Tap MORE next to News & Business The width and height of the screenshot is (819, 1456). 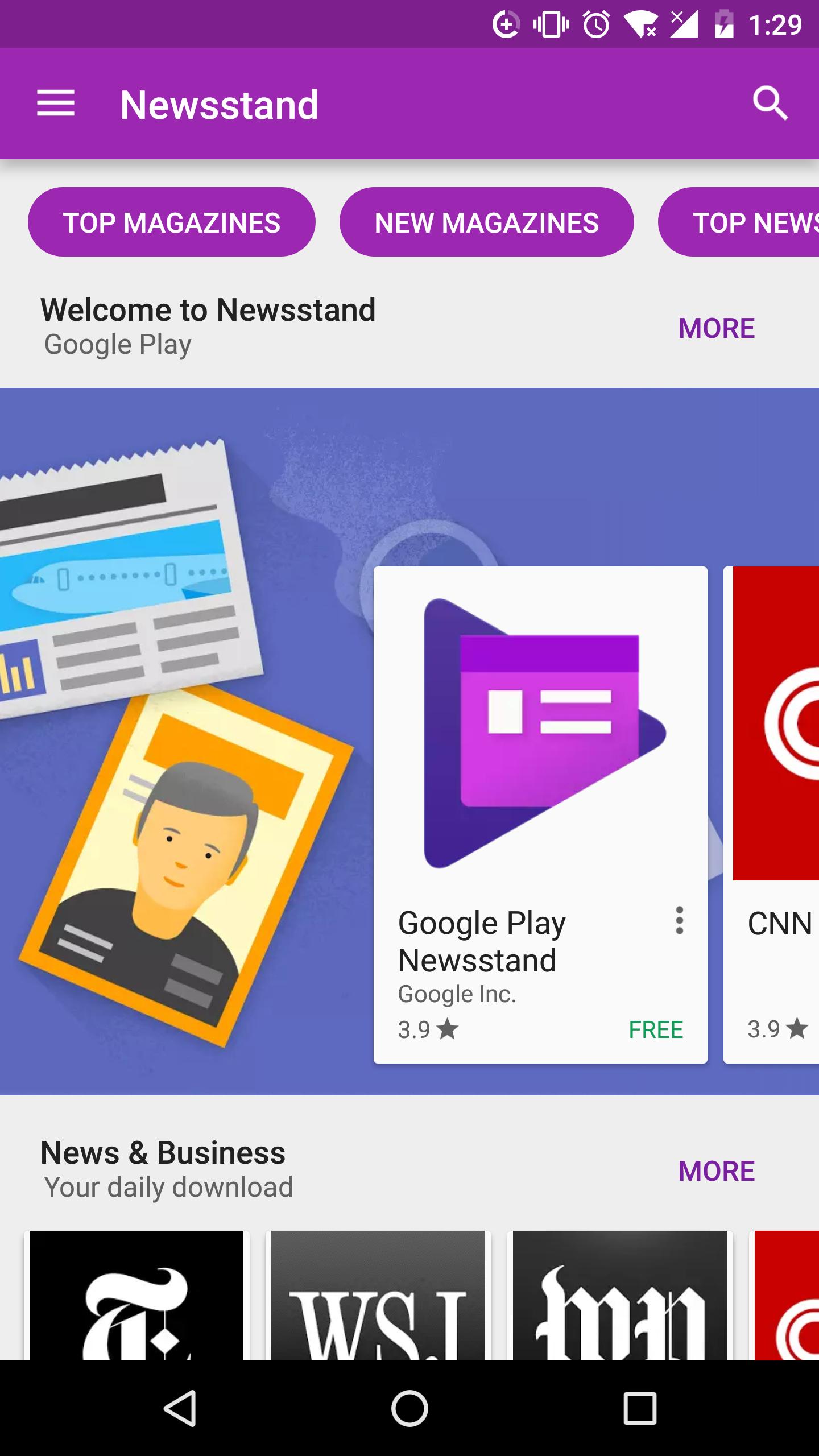point(716,1171)
